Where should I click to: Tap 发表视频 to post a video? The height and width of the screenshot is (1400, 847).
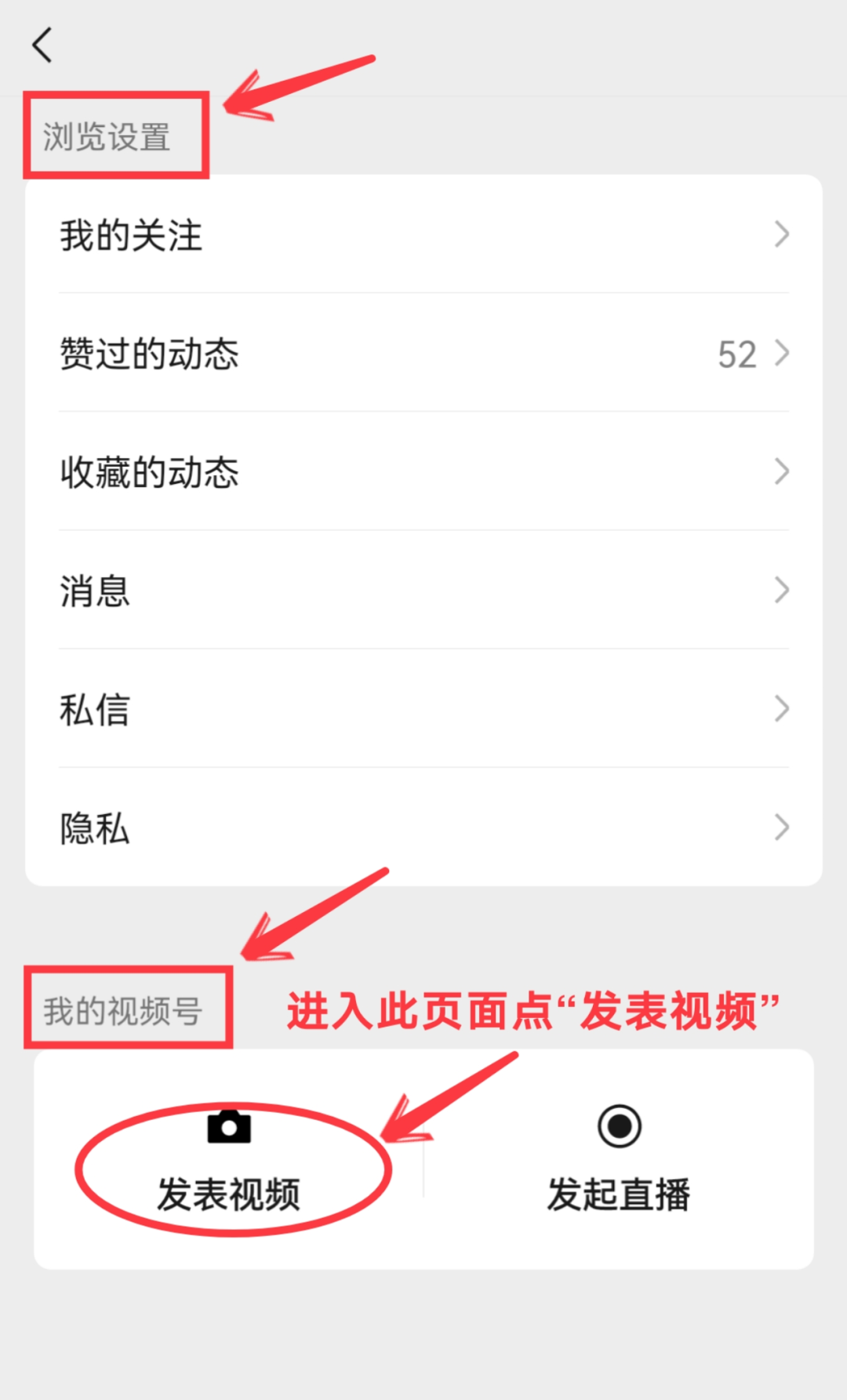pyautogui.click(x=229, y=1161)
